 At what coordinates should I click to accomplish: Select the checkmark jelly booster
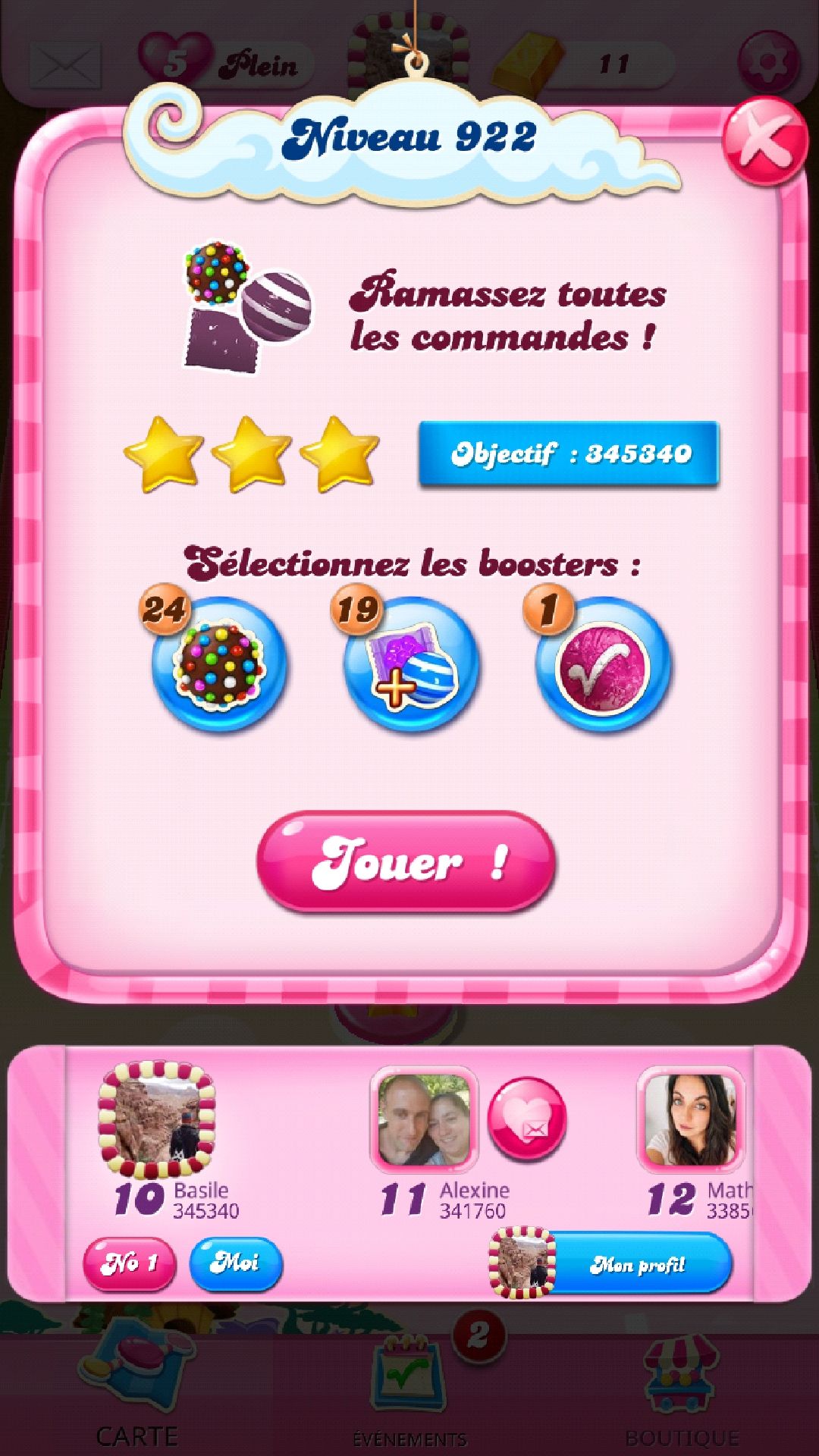[x=603, y=665]
